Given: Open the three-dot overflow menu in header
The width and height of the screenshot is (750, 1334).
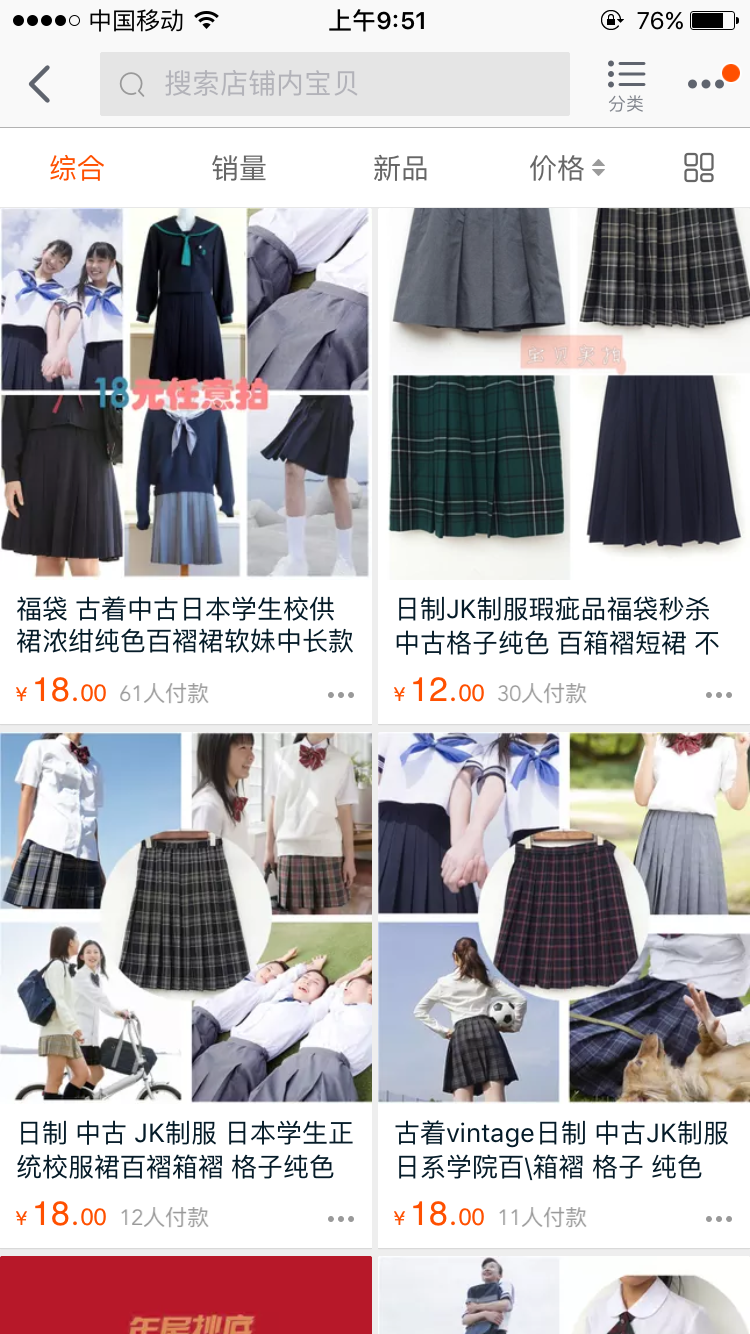Looking at the screenshot, I should tap(708, 84).
